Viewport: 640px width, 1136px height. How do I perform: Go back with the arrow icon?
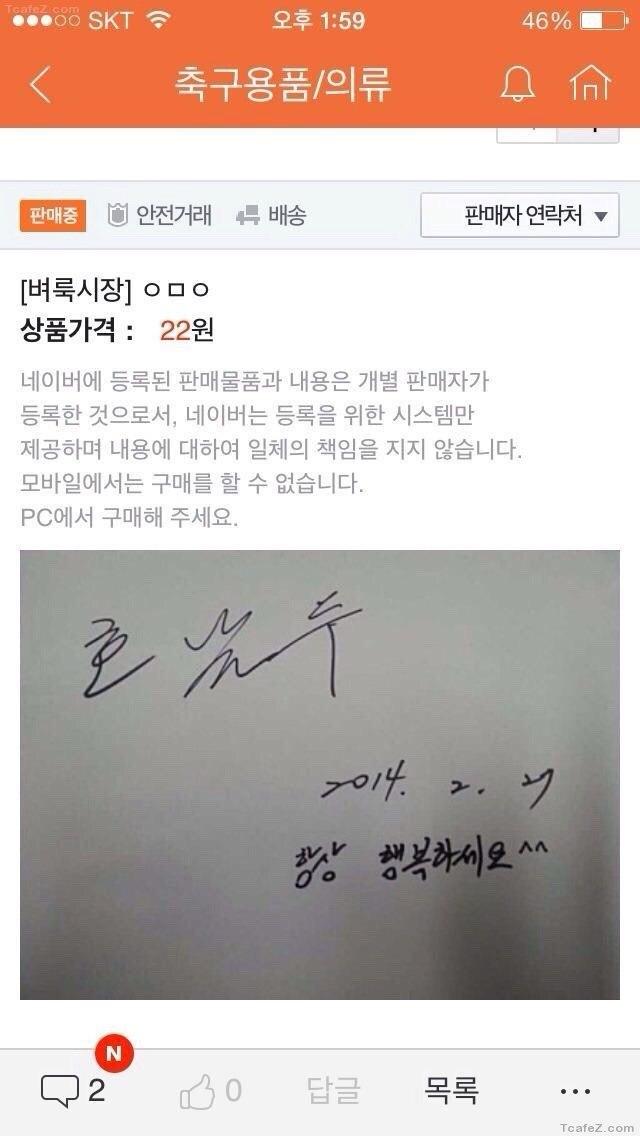pyautogui.click(x=40, y=85)
